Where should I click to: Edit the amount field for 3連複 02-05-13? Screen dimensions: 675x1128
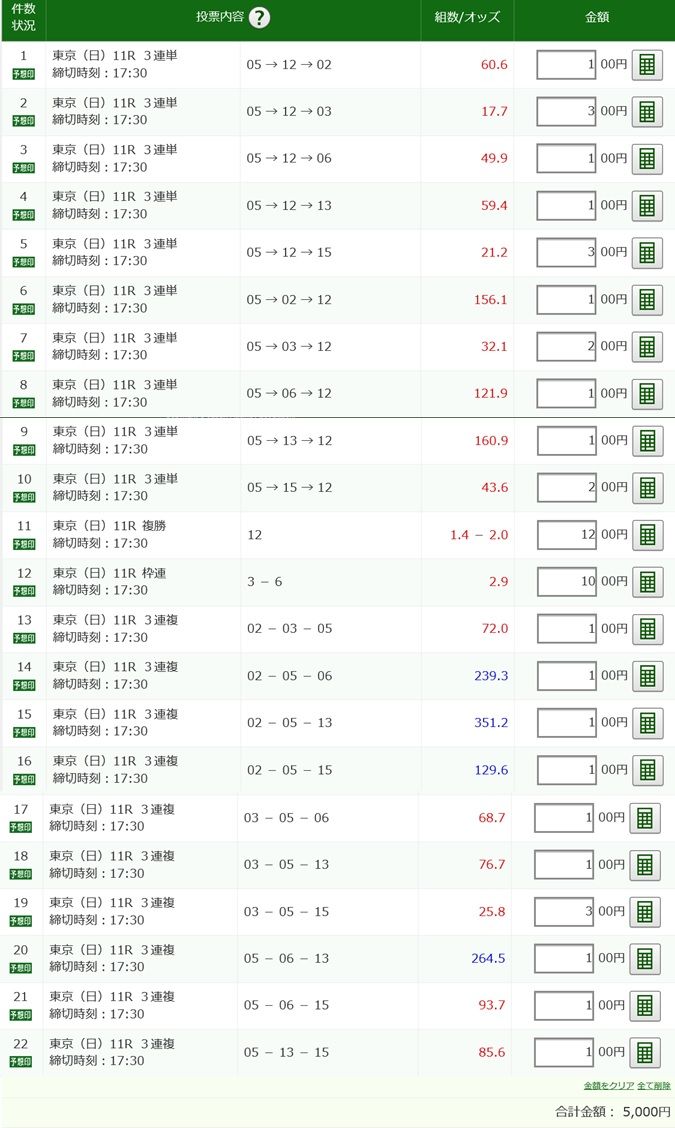(x=567, y=723)
